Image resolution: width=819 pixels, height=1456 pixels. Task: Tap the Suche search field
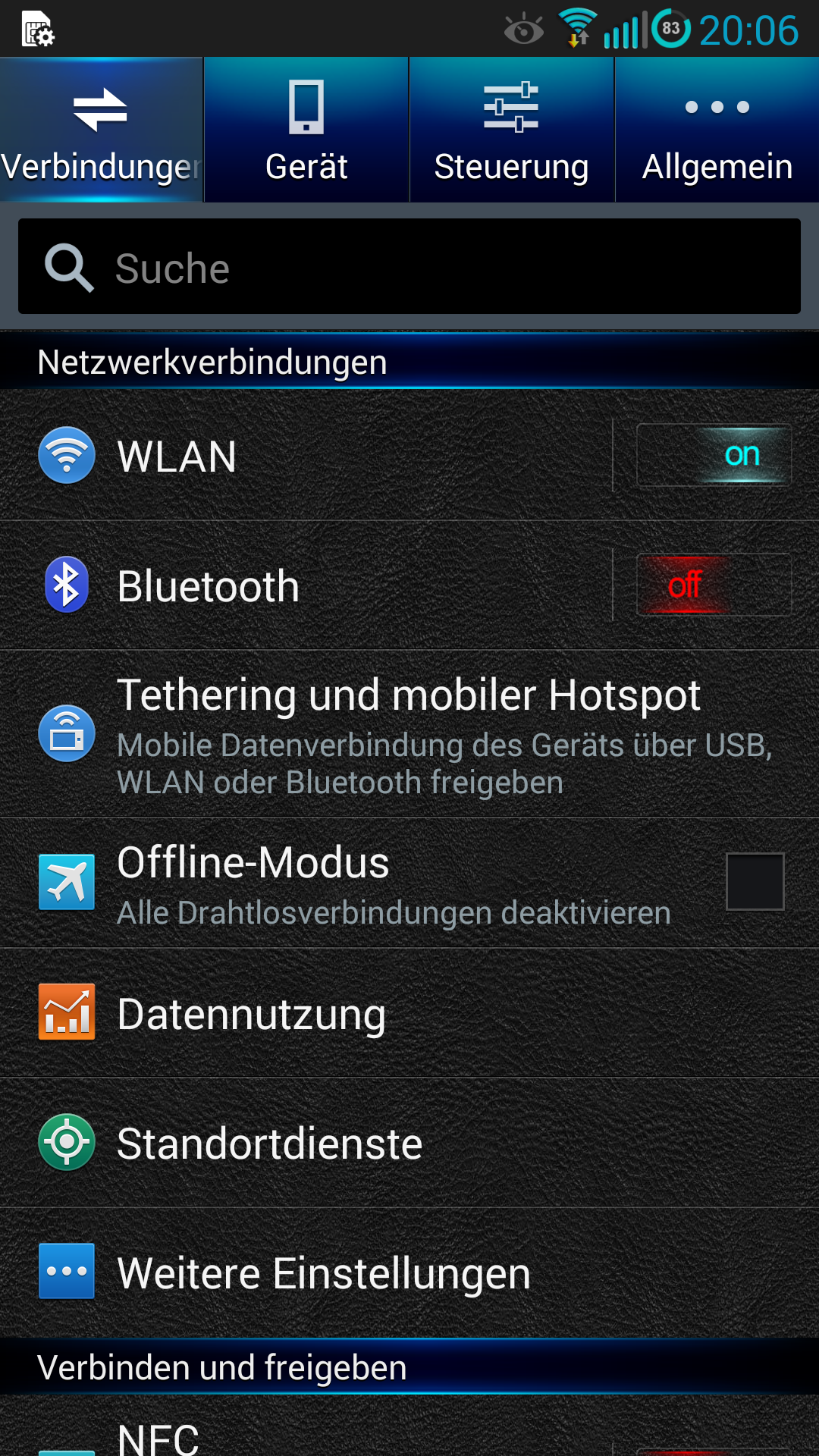point(409,266)
